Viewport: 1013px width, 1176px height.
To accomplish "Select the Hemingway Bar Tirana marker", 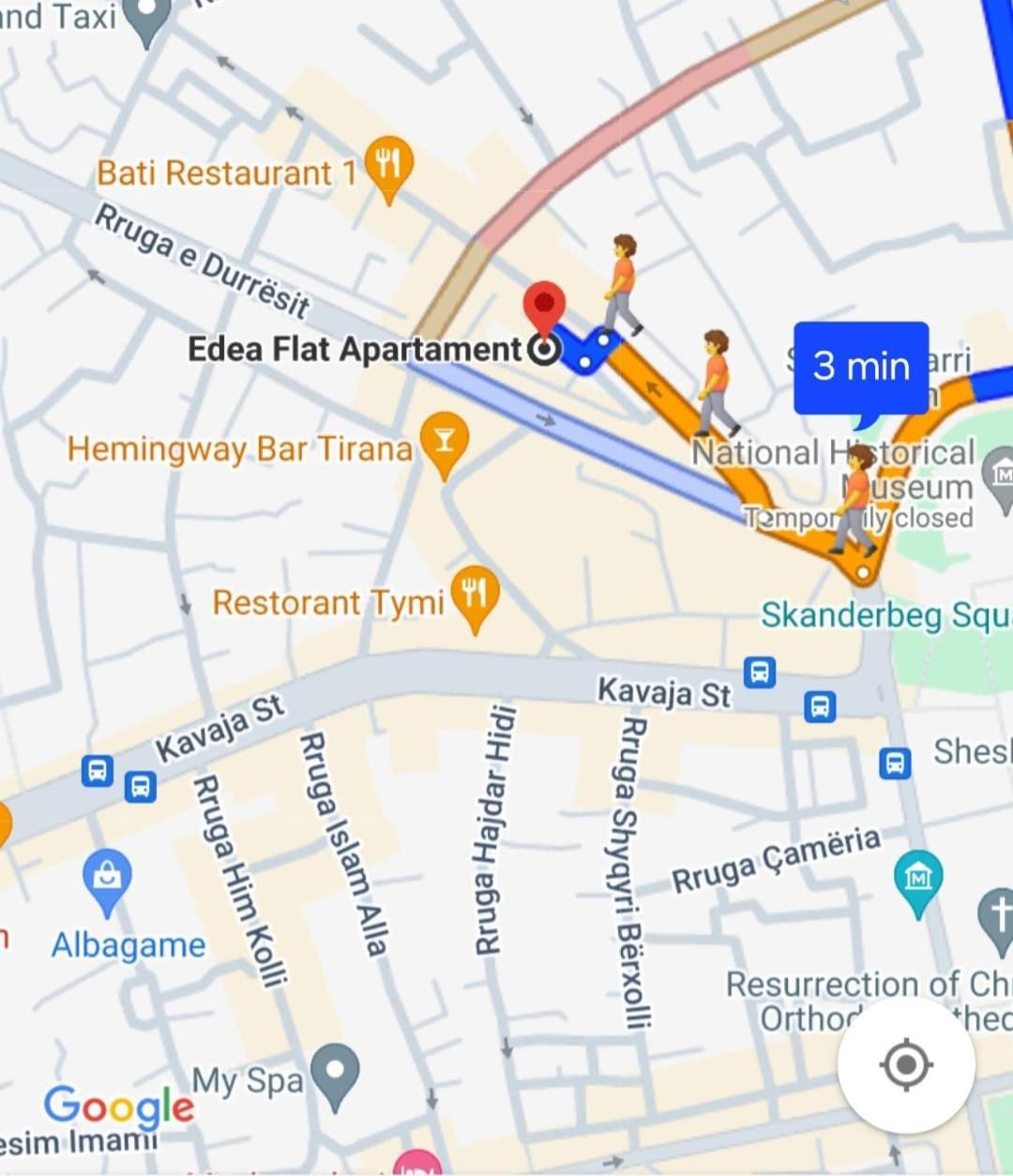I will pos(445,442).
